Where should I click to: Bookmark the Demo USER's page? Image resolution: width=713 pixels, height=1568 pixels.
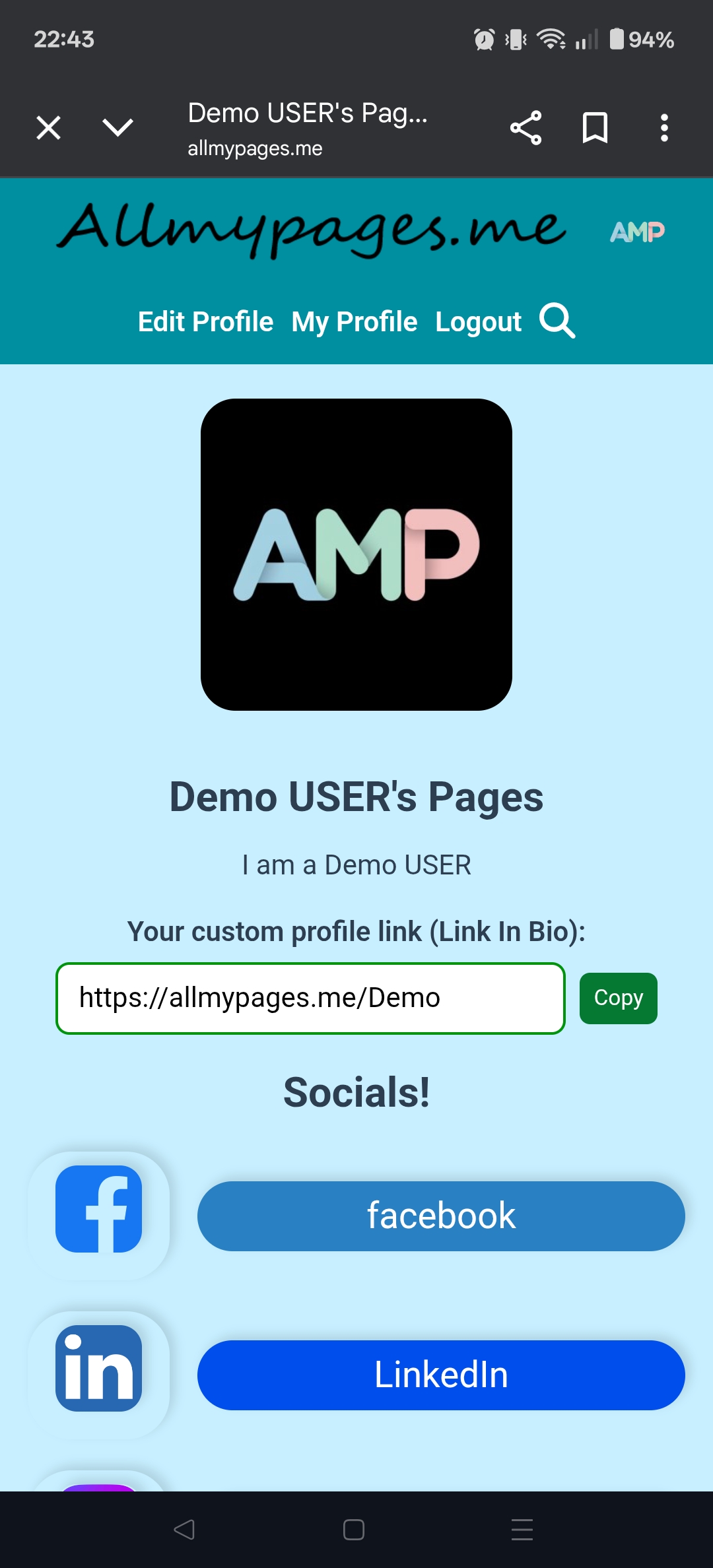pos(595,128)
